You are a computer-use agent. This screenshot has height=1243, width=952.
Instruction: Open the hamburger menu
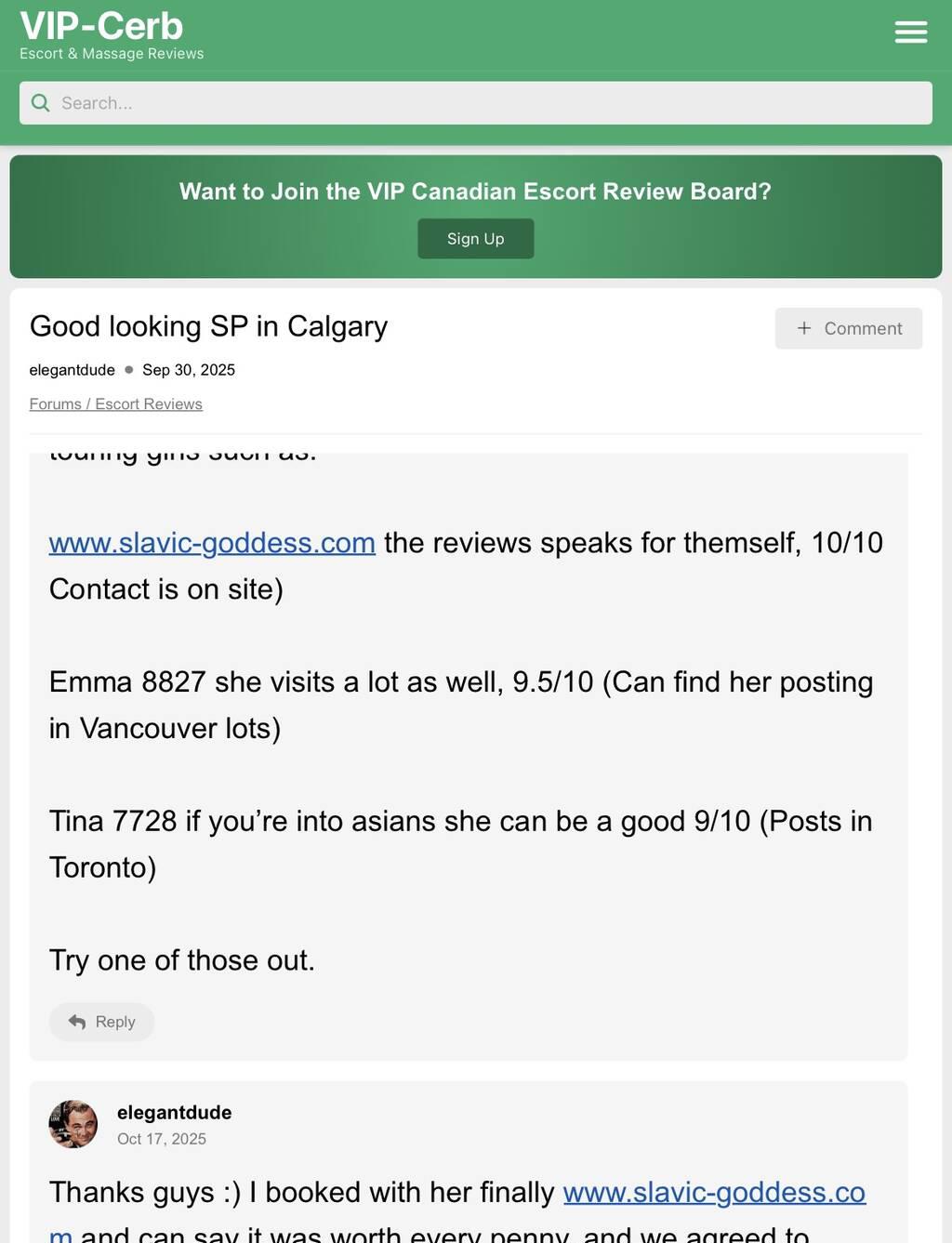tap(910, 33)
